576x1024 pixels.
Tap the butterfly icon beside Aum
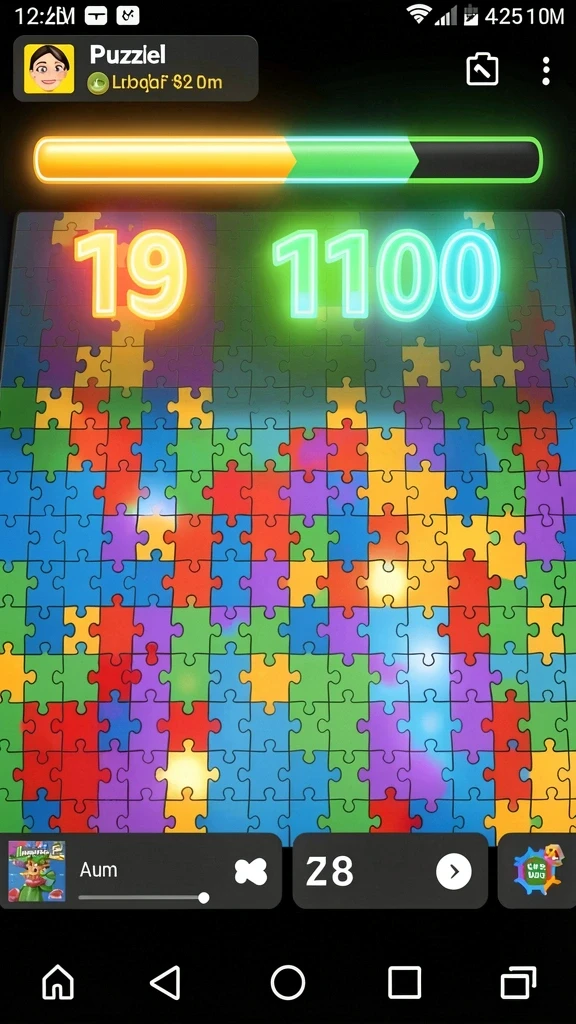coord(251,871)
